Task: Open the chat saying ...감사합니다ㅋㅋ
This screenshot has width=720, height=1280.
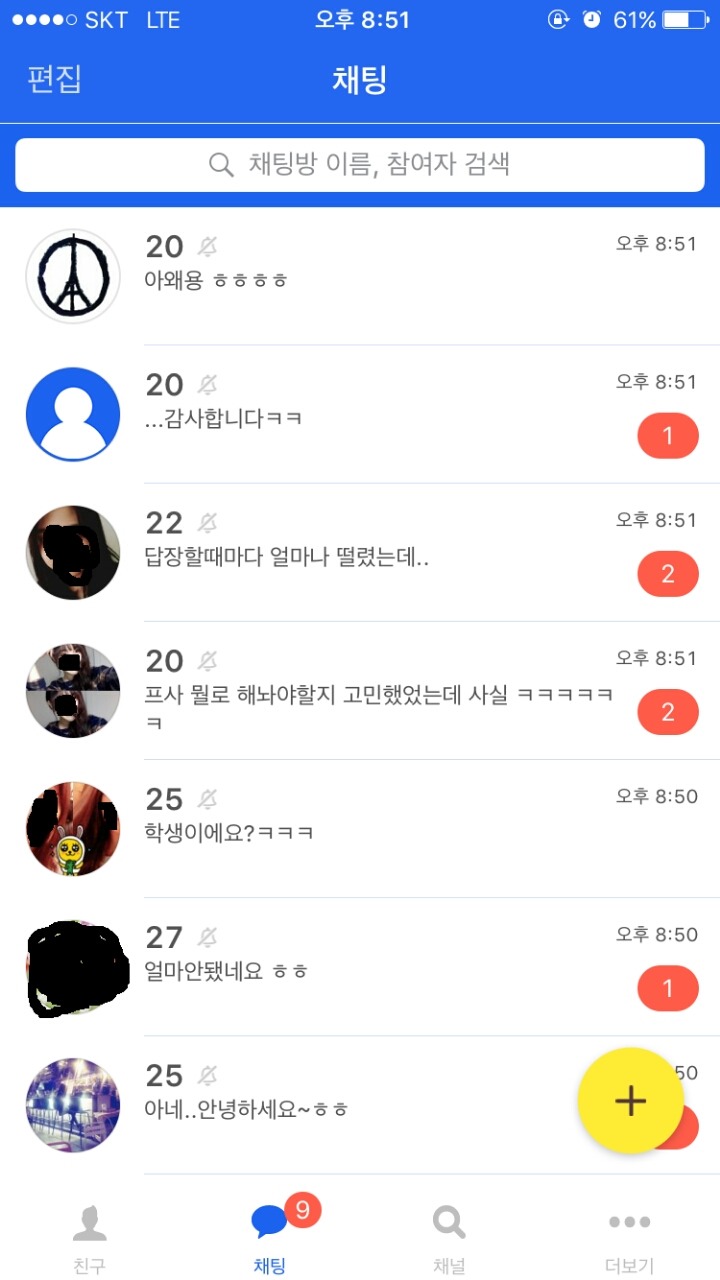Action: 380,415
